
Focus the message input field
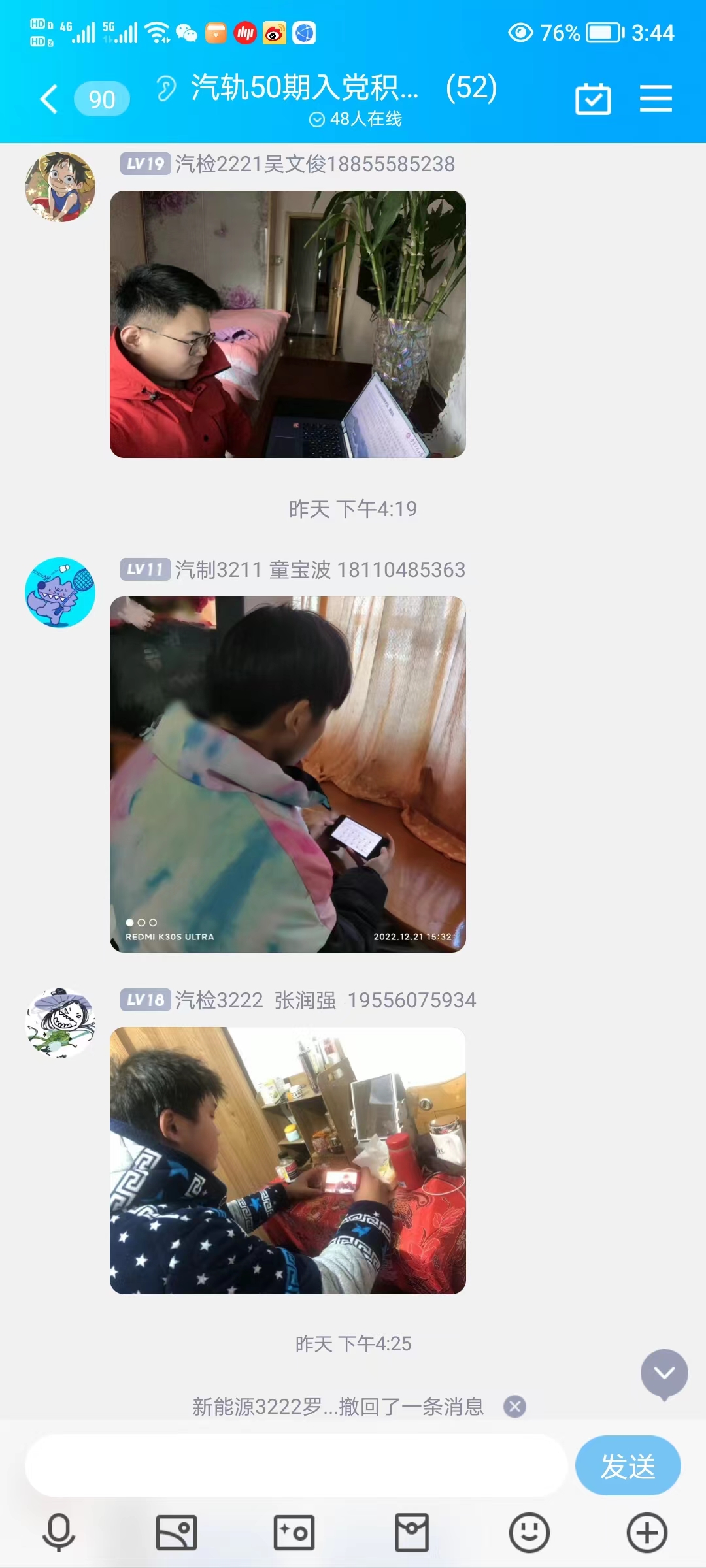click(295, 1465)
